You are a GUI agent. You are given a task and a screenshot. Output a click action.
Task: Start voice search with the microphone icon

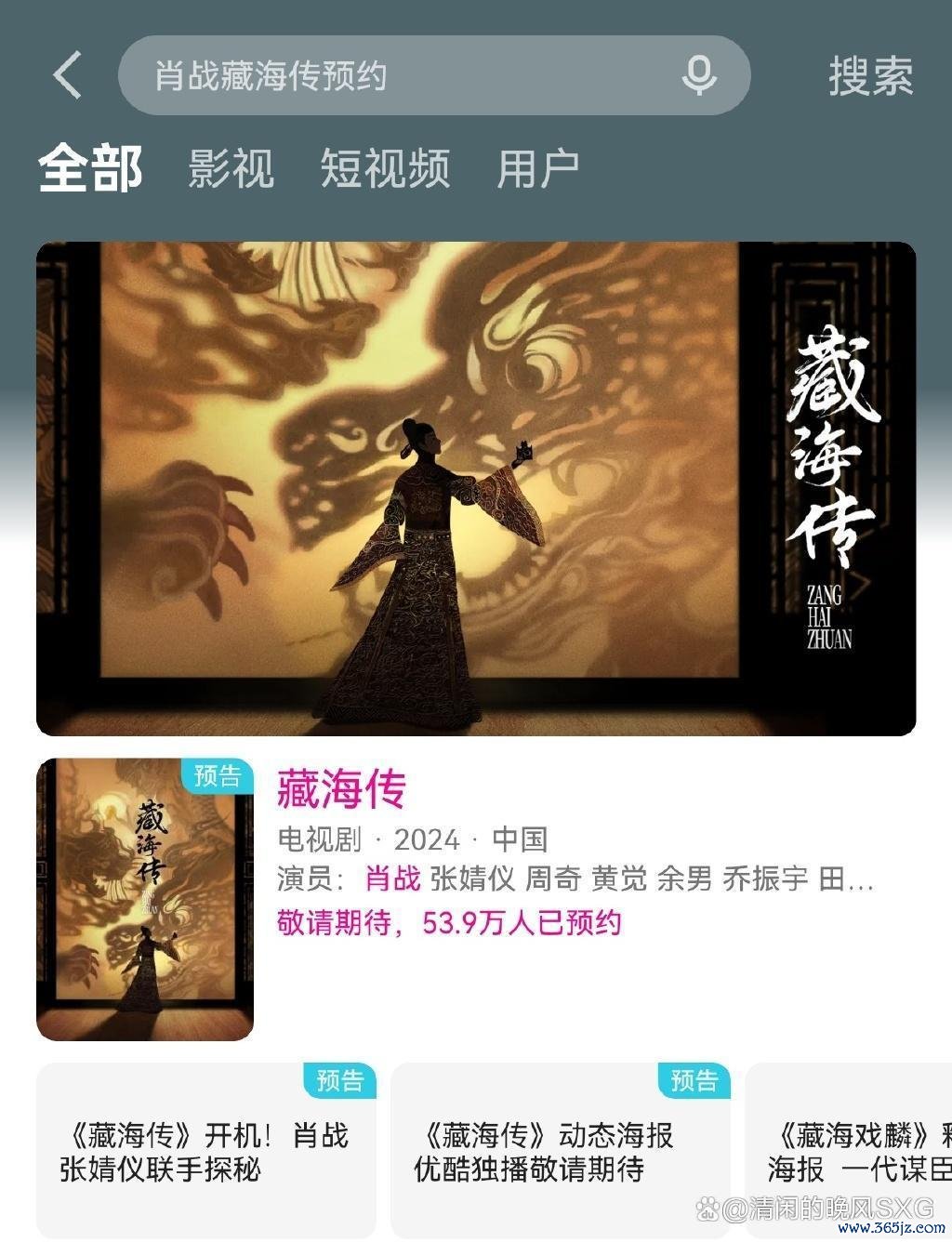[x=698, y=75]
